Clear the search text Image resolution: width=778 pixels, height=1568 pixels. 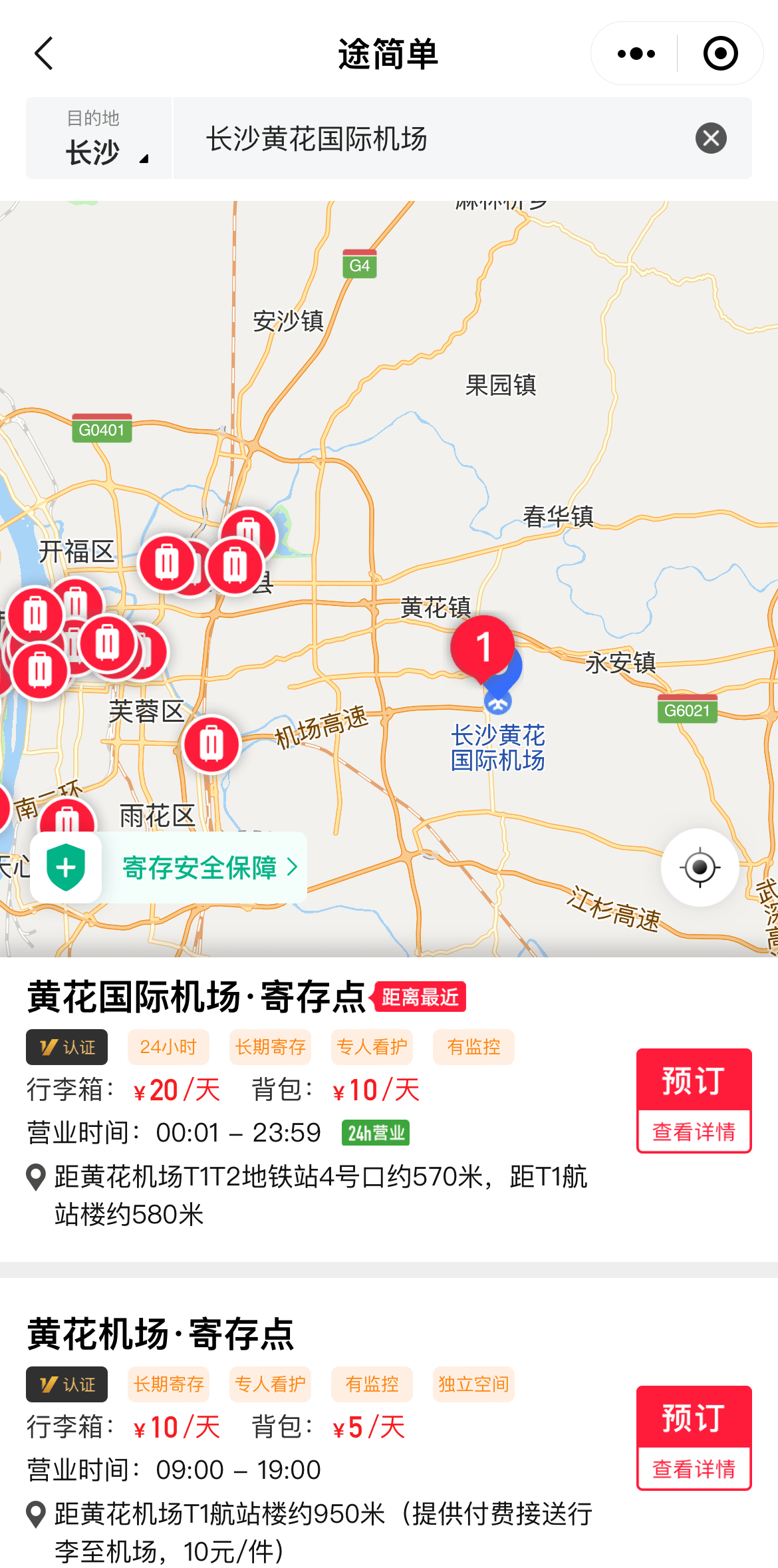point(711,138)
